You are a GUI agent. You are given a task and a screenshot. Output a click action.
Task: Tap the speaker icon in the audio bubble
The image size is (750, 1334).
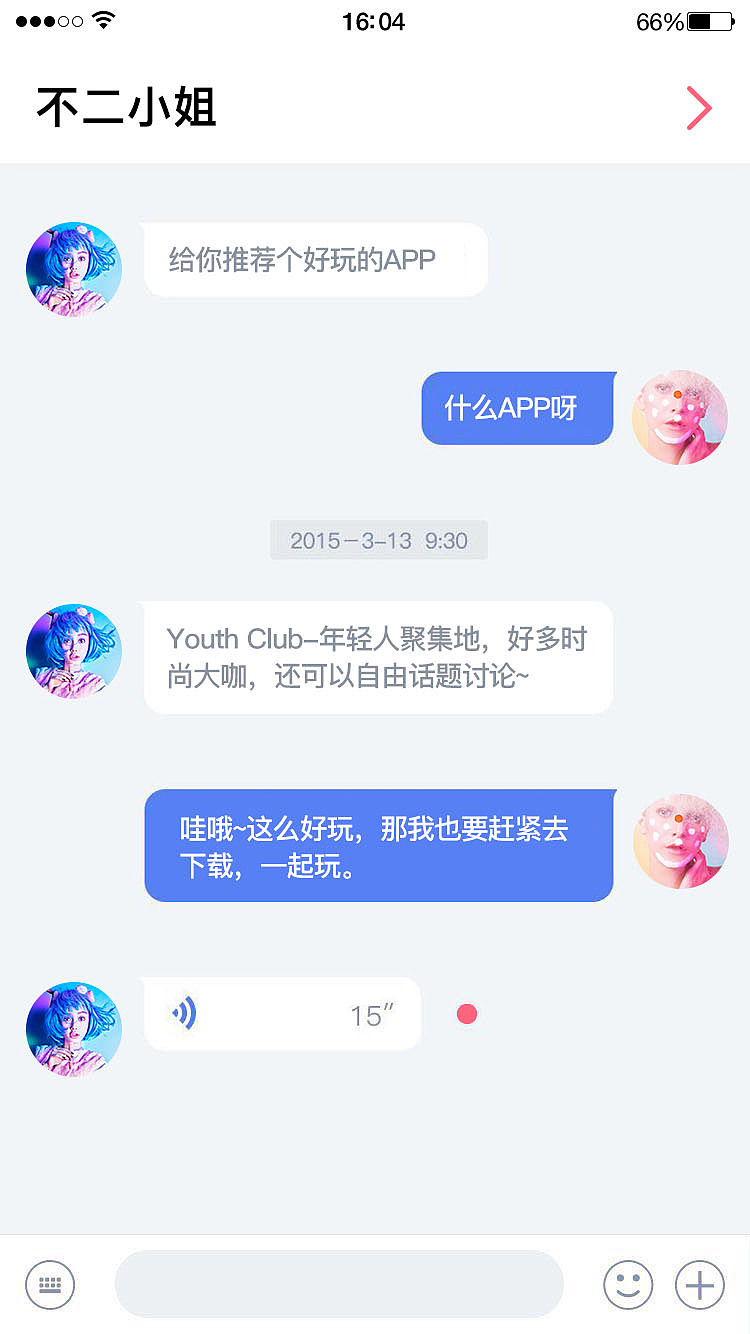[186, 1013]
